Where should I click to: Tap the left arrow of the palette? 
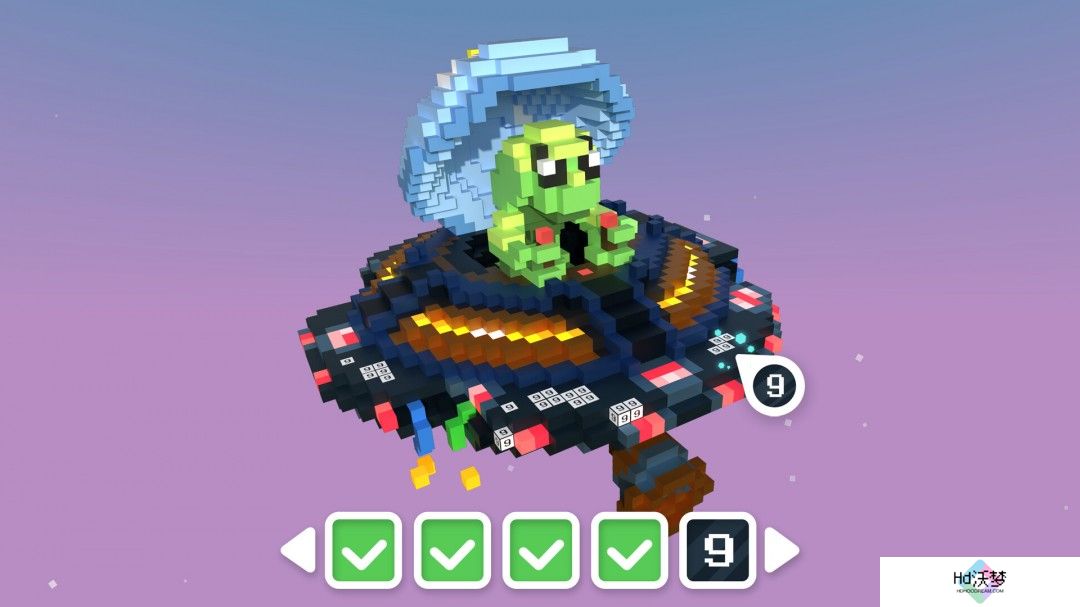[x=299, y=550]
